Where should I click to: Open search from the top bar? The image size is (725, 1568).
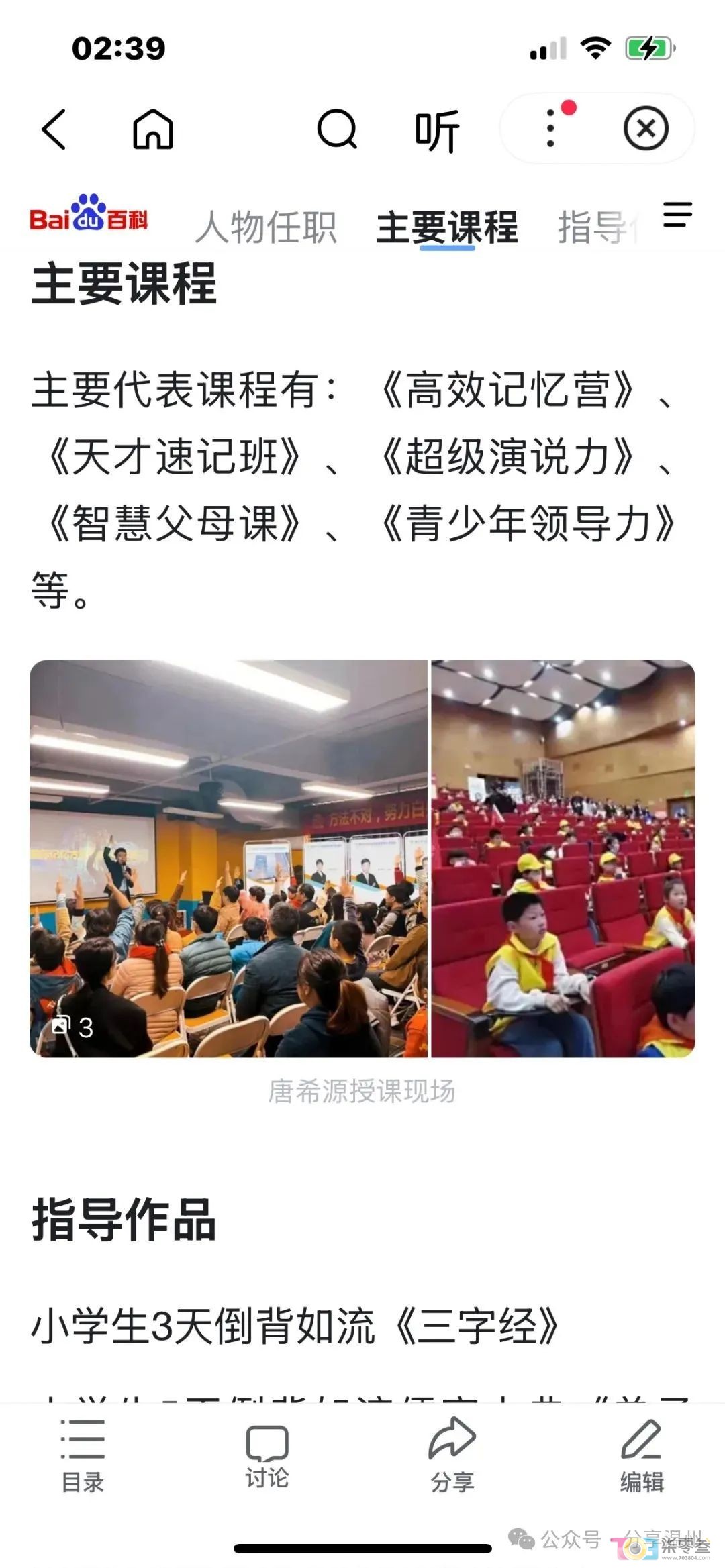pos(337,129)
